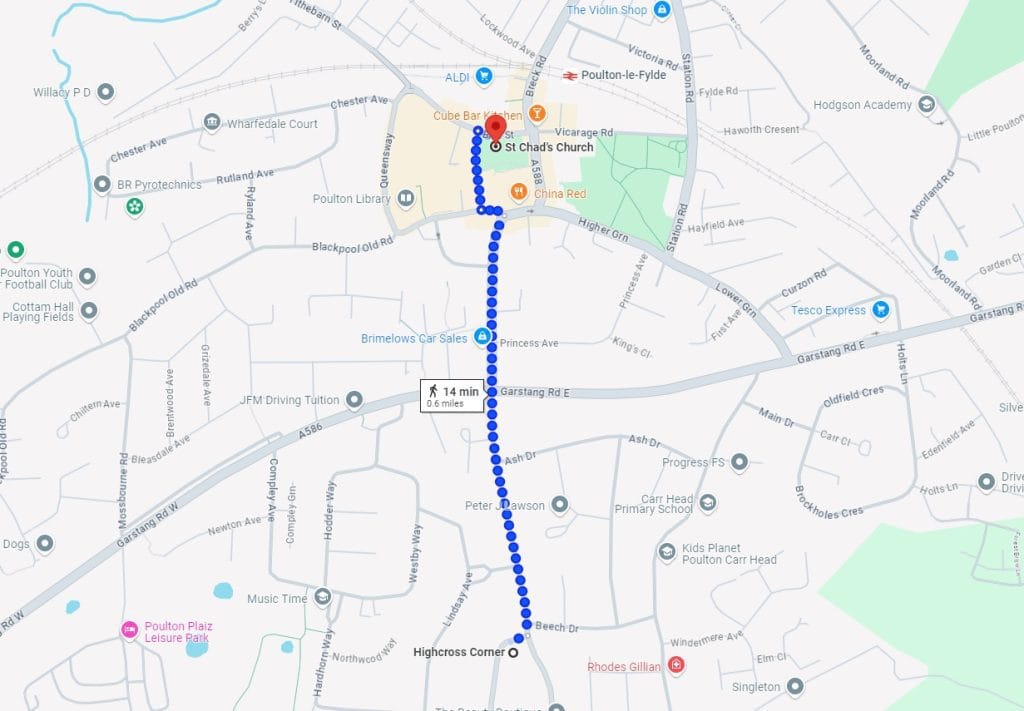Open Brimelows Car Sales marker
The image size is (1024, 711).
pos(482,338)
